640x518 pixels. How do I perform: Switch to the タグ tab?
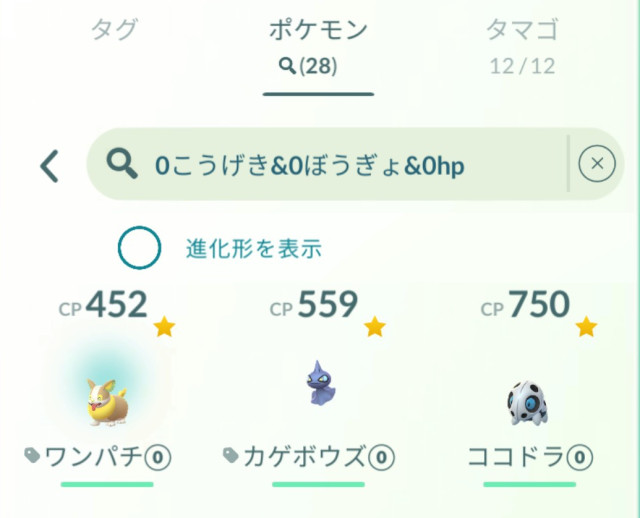point(114,30)
